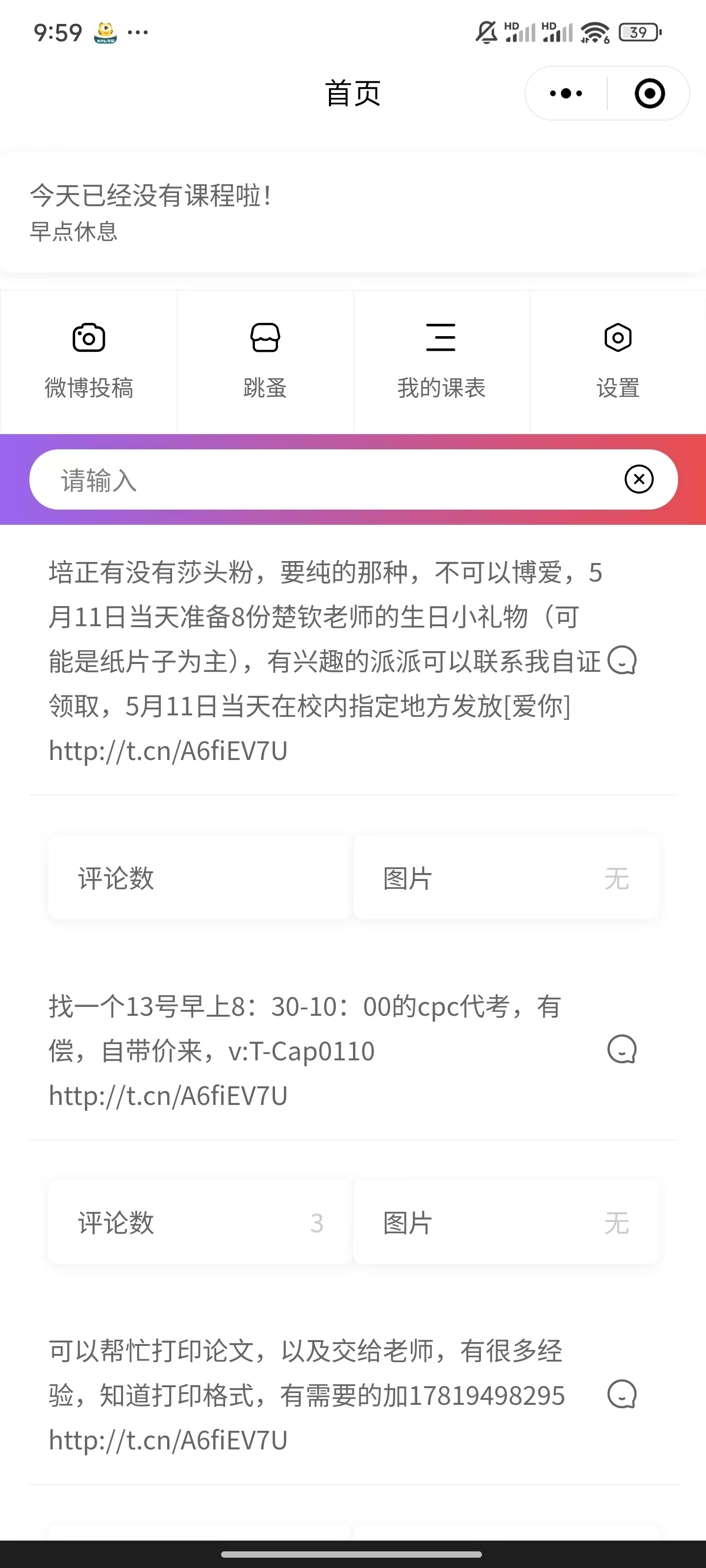View 我的课表 timetable
The width and height of the screenshot is (706, 1568).
[441, 361]
